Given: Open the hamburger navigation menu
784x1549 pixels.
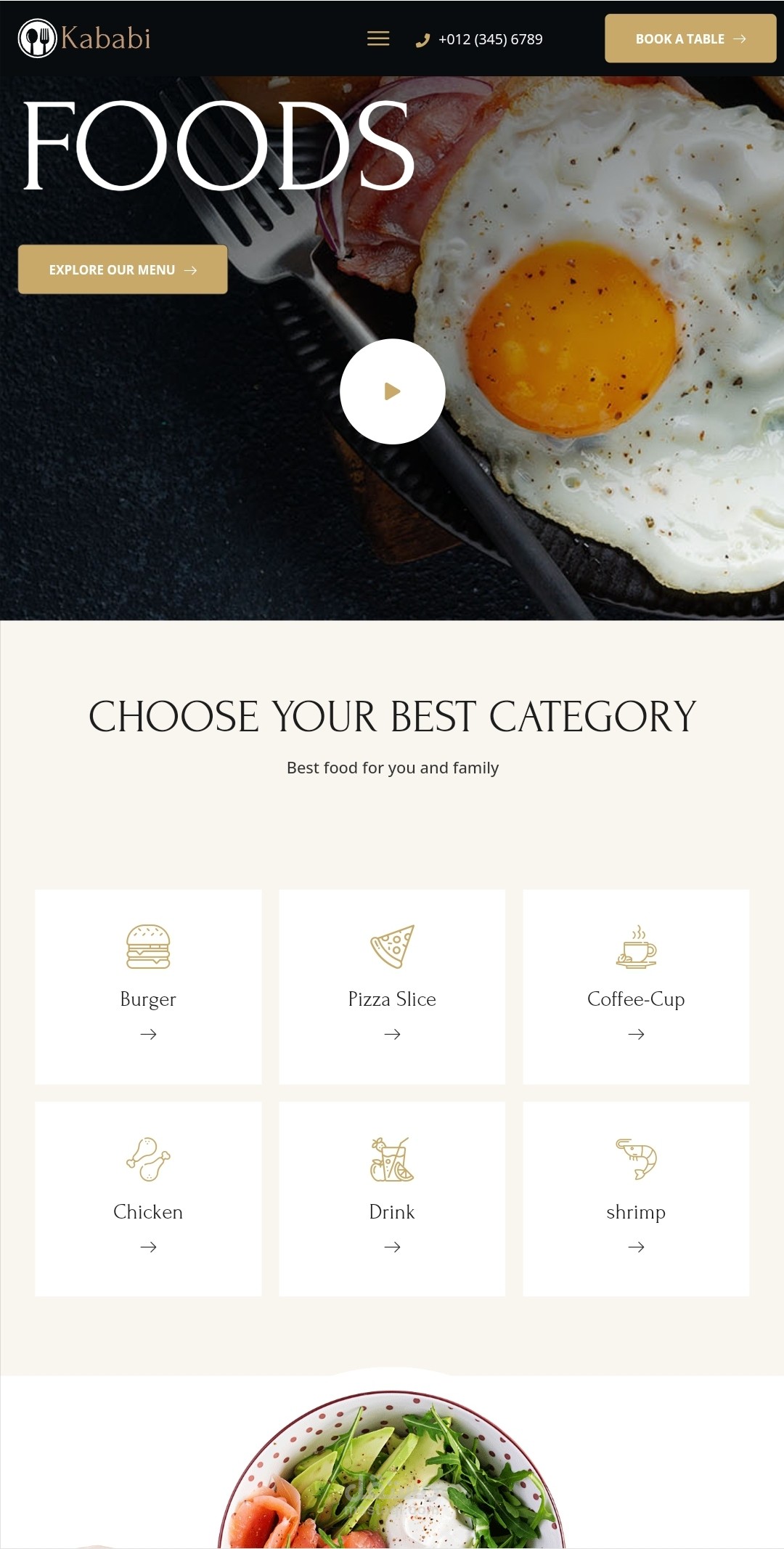Looking at the screenshot, I should [x=378, y=38].
